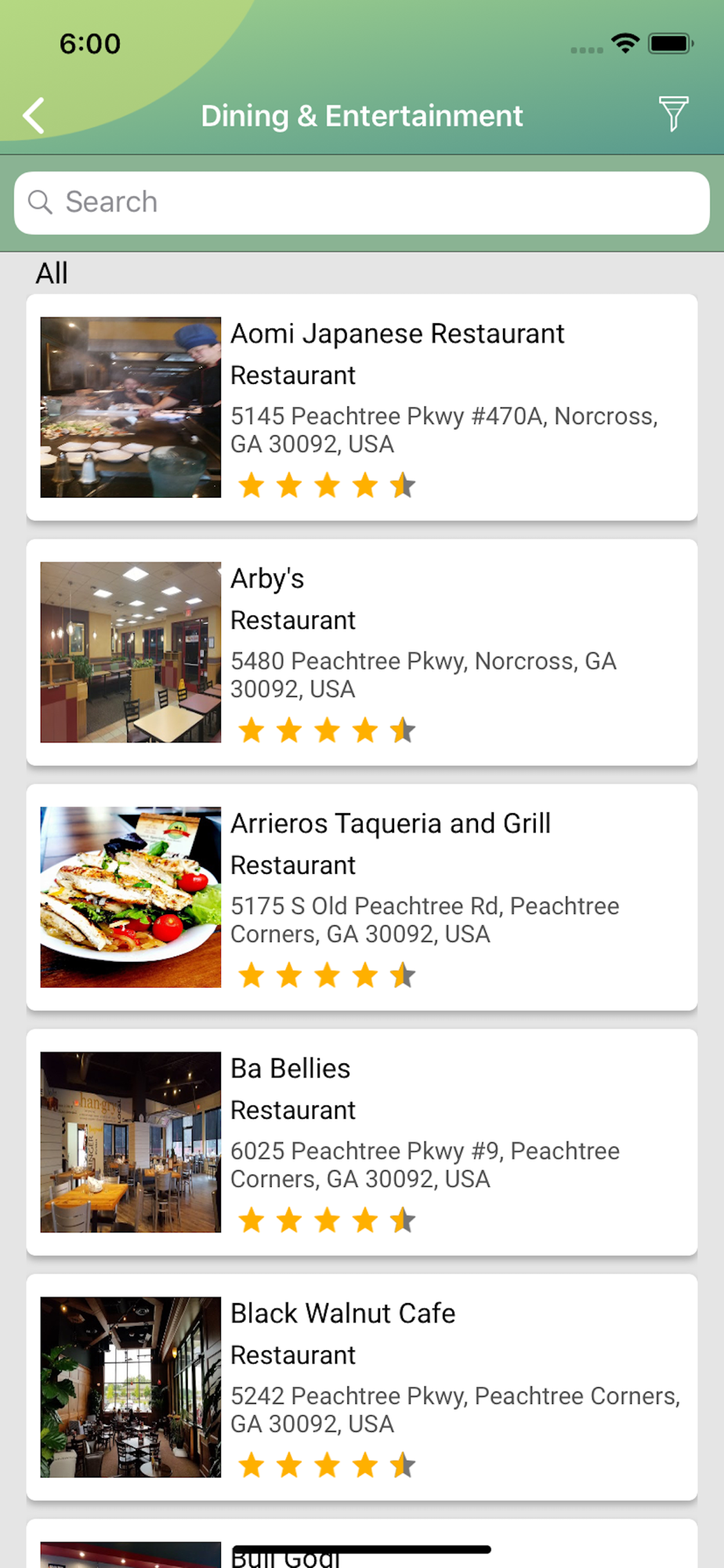Open the Ba Bellies restaurant card

(x=362, y=1142)
